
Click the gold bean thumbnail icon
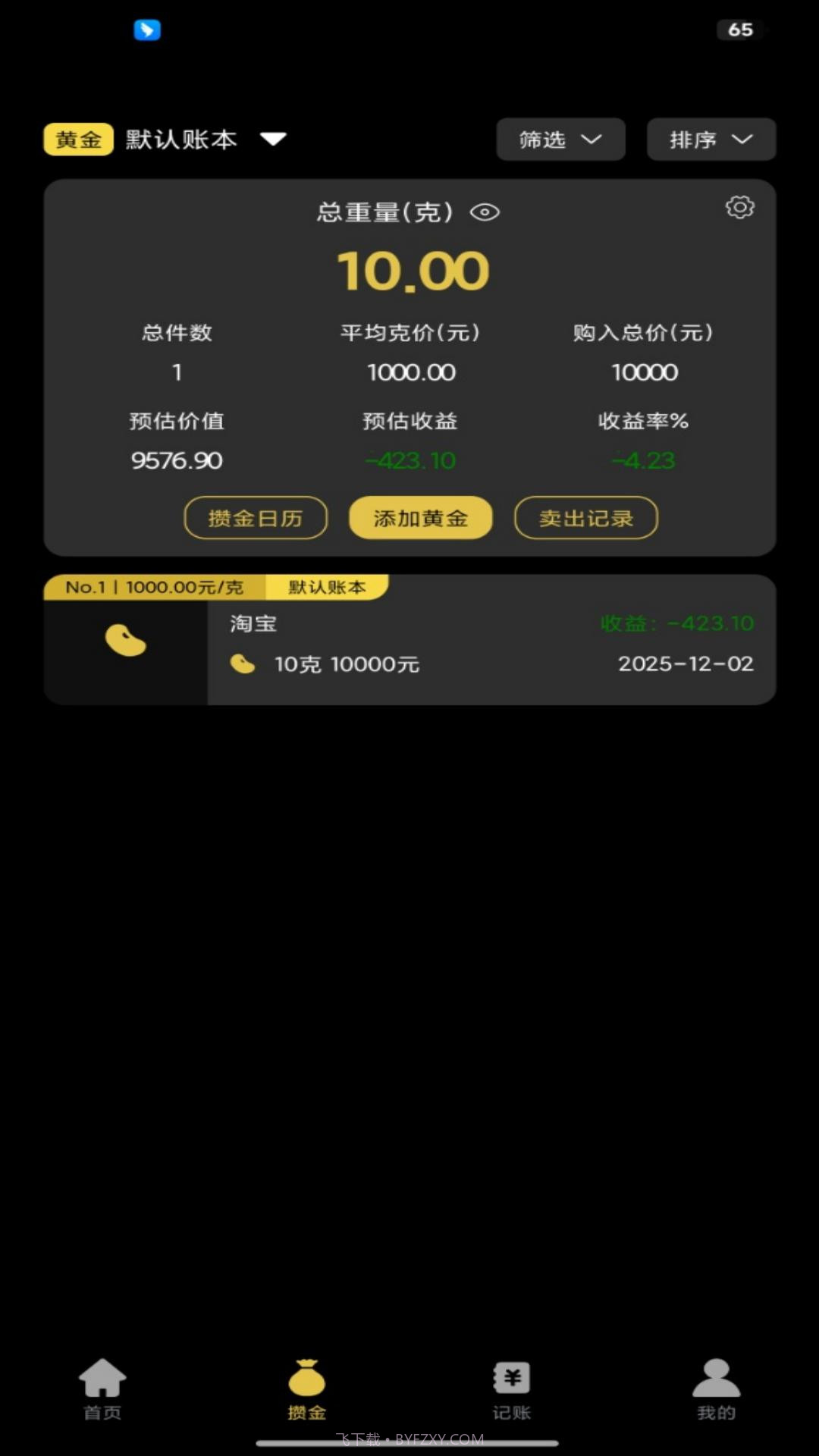[x=126, y=641]
